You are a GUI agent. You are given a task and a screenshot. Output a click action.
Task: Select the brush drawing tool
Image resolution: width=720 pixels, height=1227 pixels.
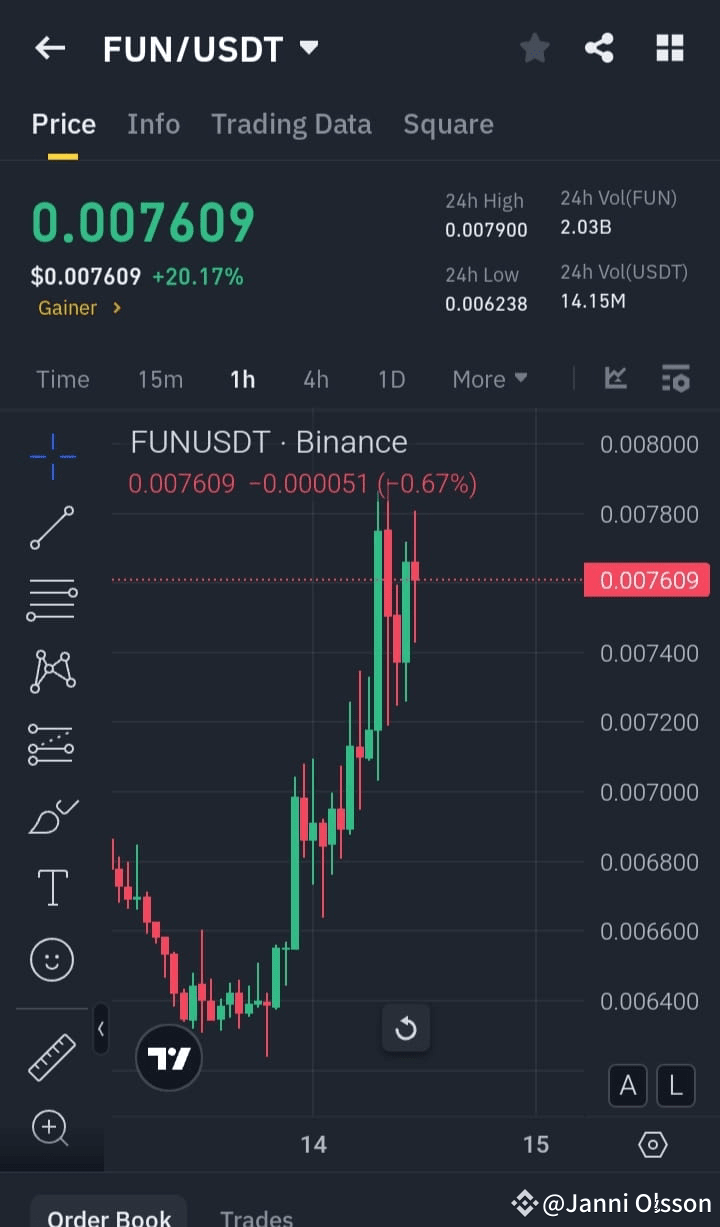(51, 815)
